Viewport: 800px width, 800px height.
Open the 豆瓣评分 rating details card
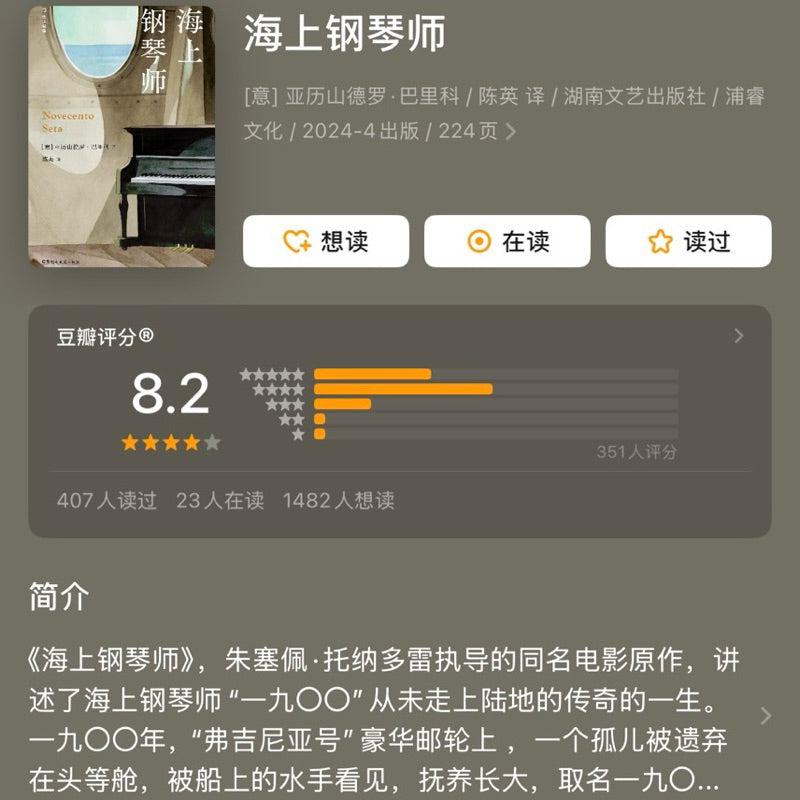click(x=738, y=337)
